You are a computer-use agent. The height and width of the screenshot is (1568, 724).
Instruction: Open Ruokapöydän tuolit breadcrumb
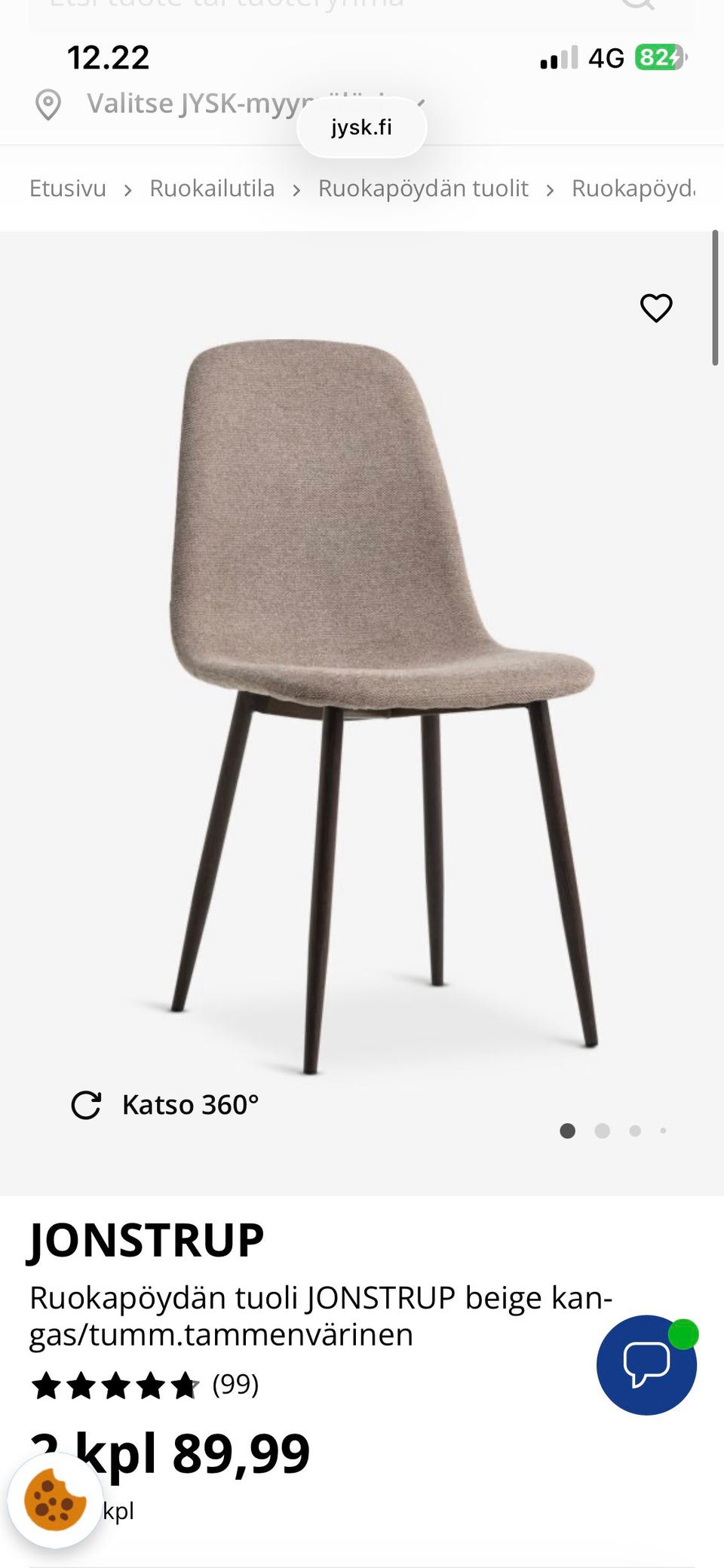423,189
